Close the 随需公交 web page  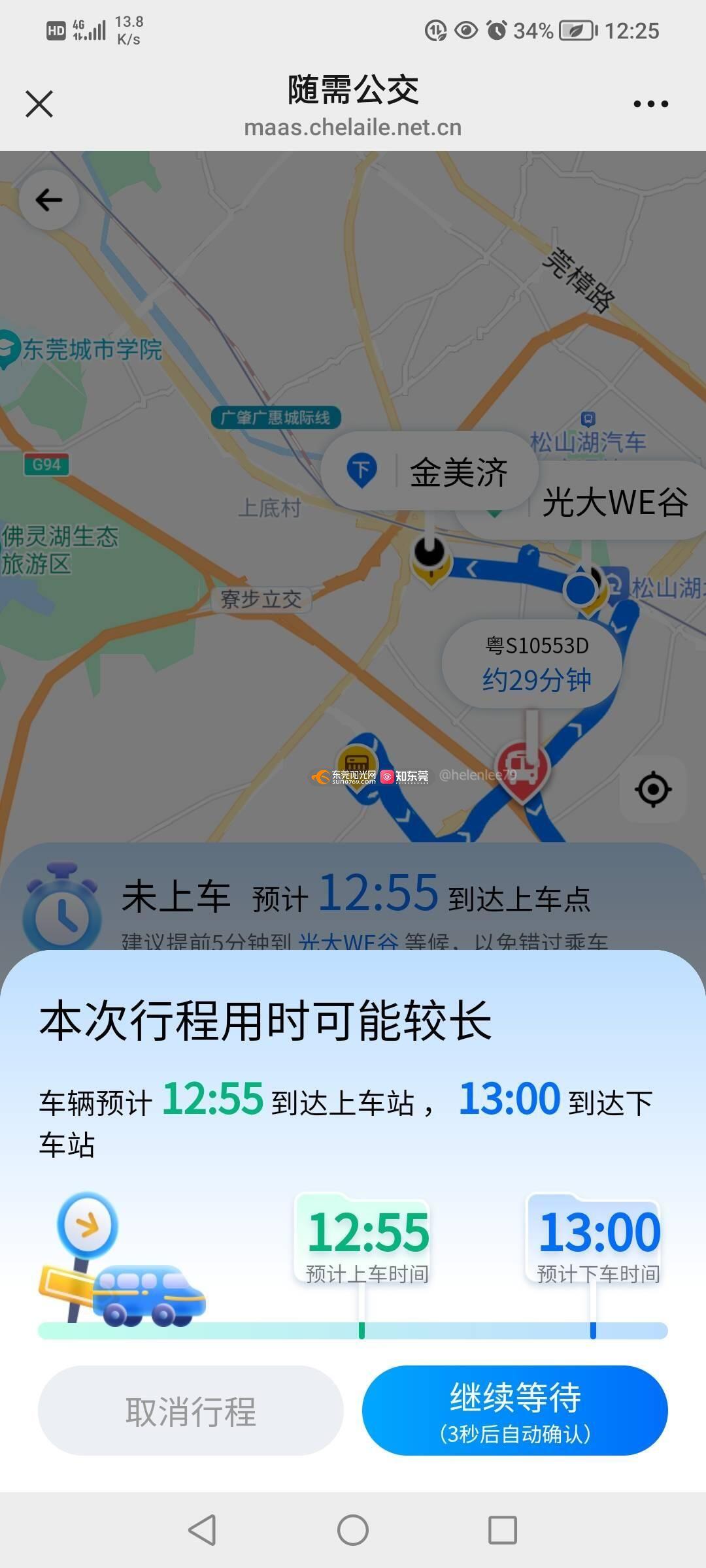[x=39, y=104]
